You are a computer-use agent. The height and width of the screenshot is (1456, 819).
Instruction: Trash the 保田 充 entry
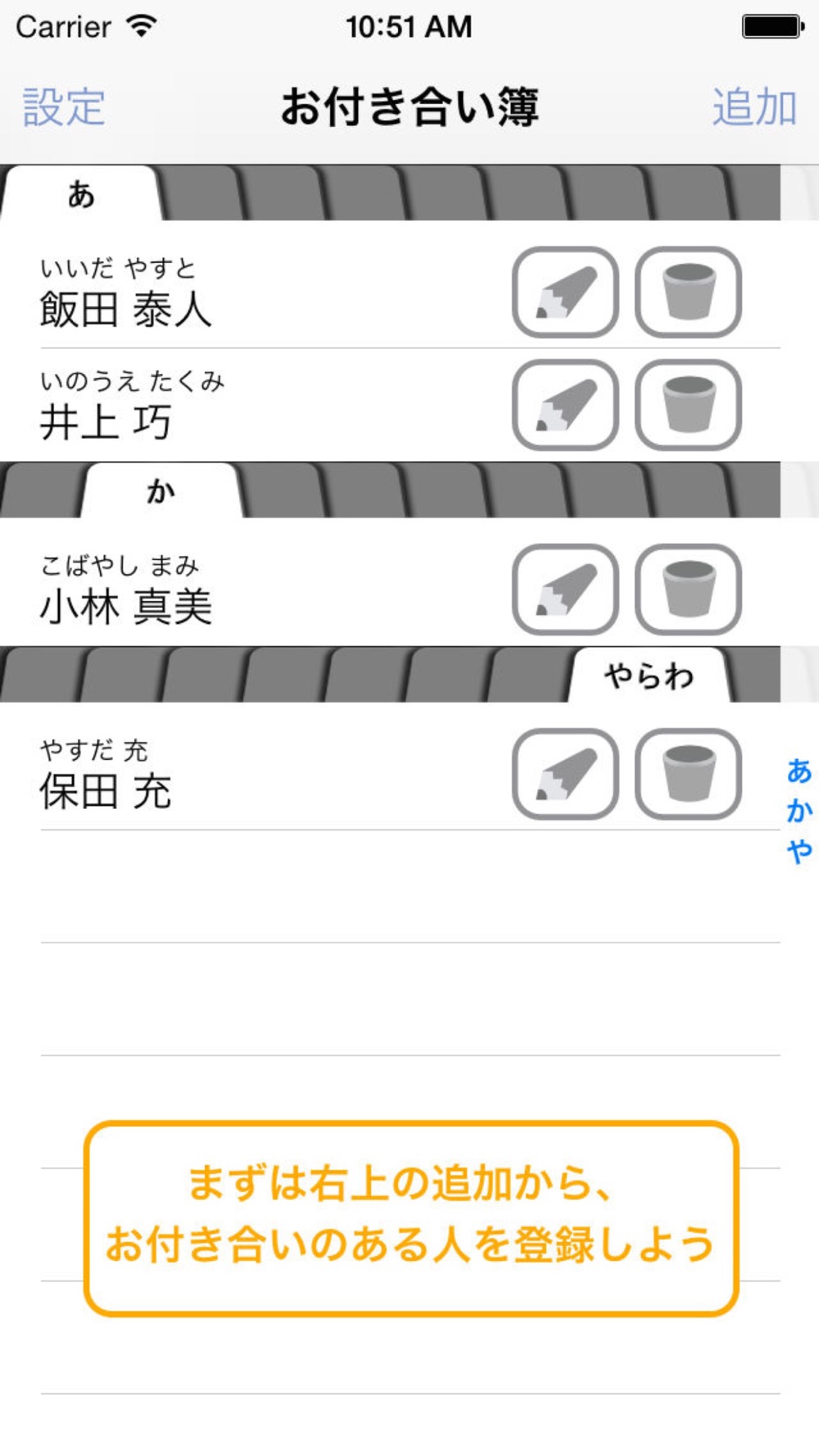688,774
